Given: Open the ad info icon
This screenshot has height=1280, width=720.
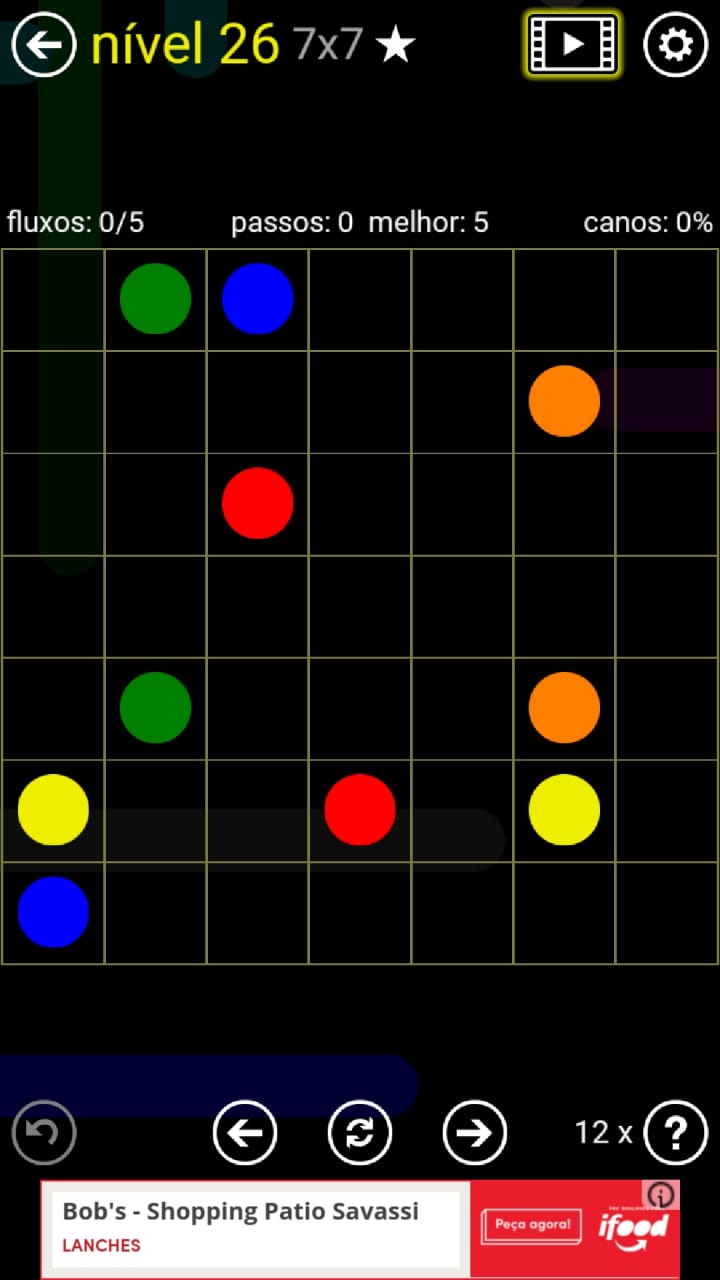Looking at the screenshot, I should 661,1195.
